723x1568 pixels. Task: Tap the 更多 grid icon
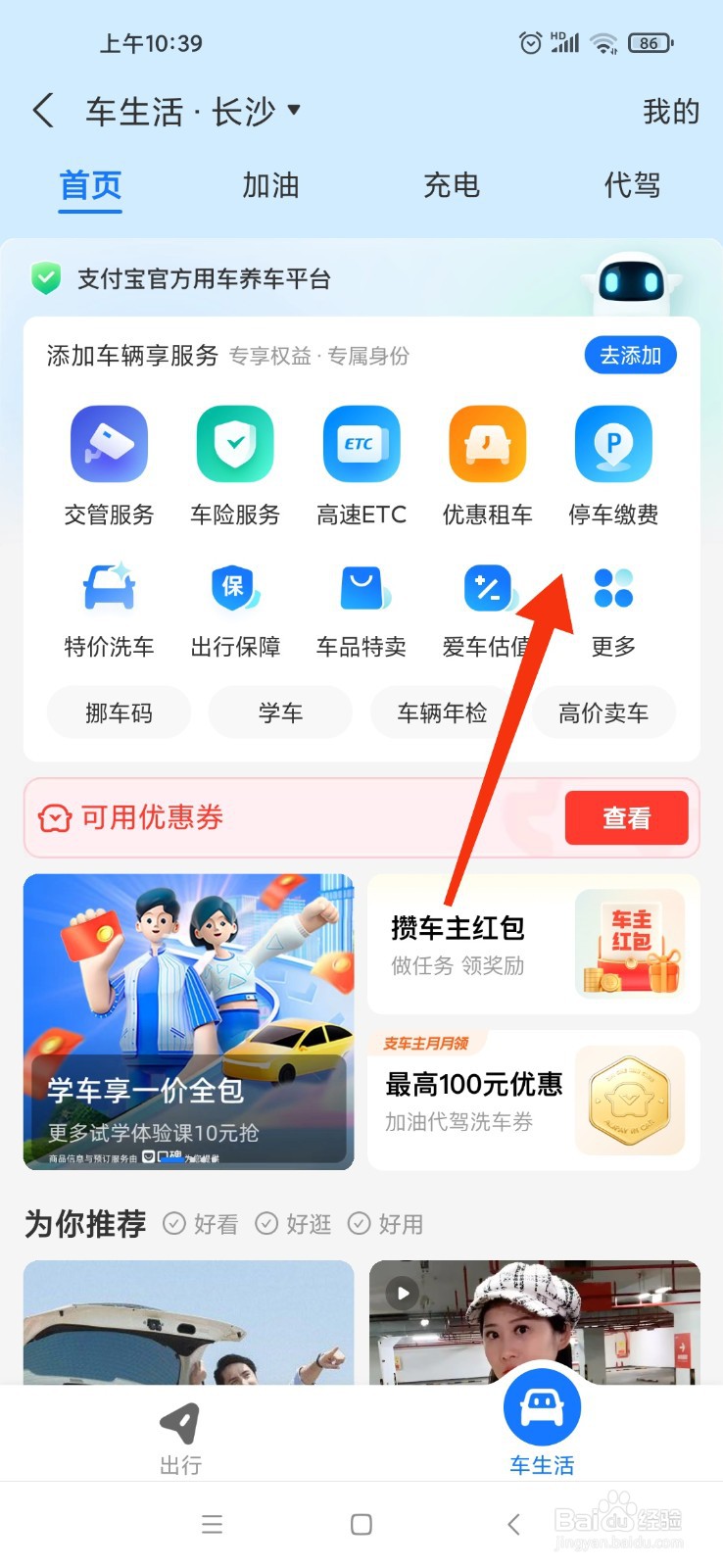(612, 588)
